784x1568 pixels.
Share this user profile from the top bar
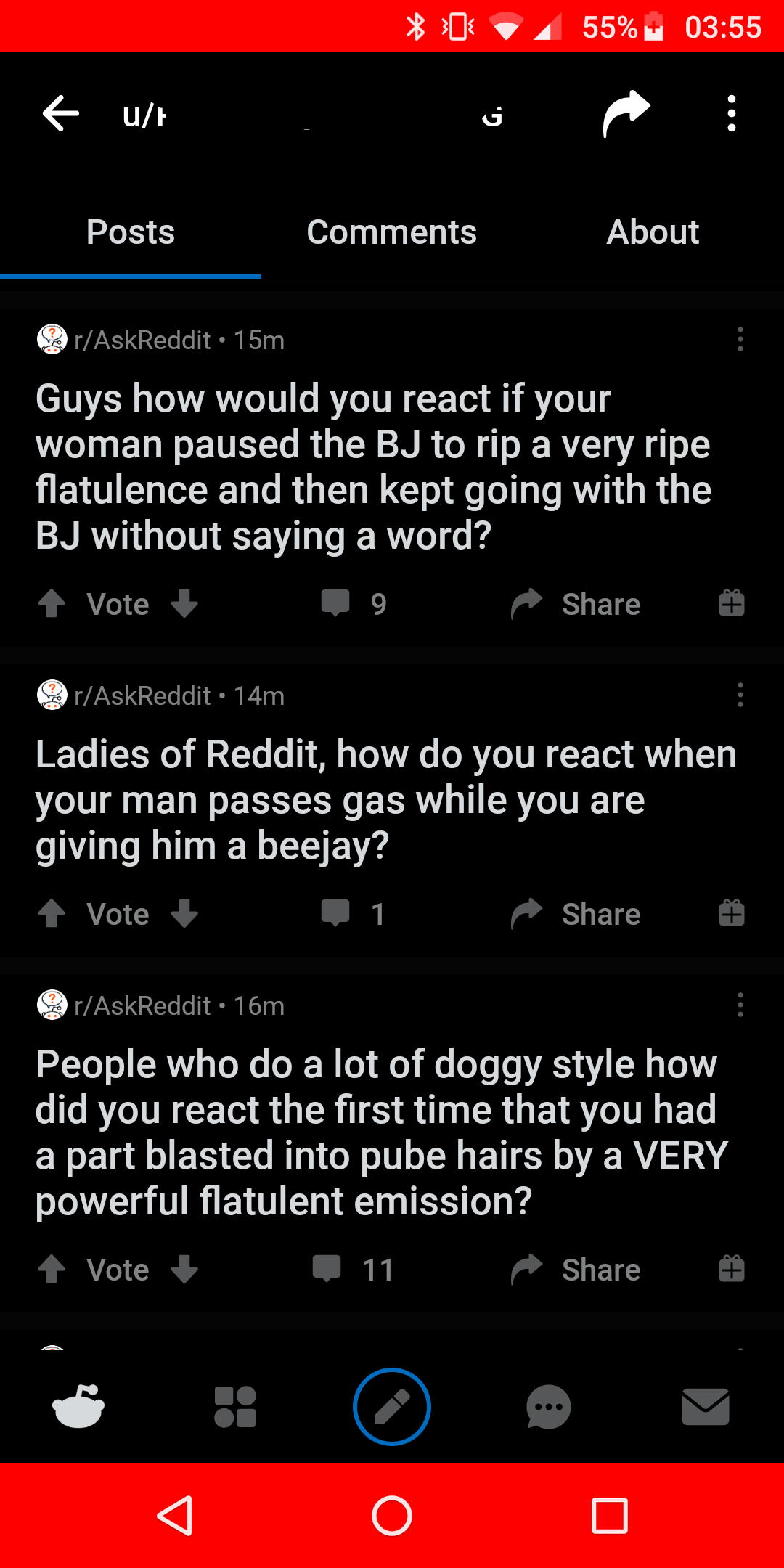[626, 114]
